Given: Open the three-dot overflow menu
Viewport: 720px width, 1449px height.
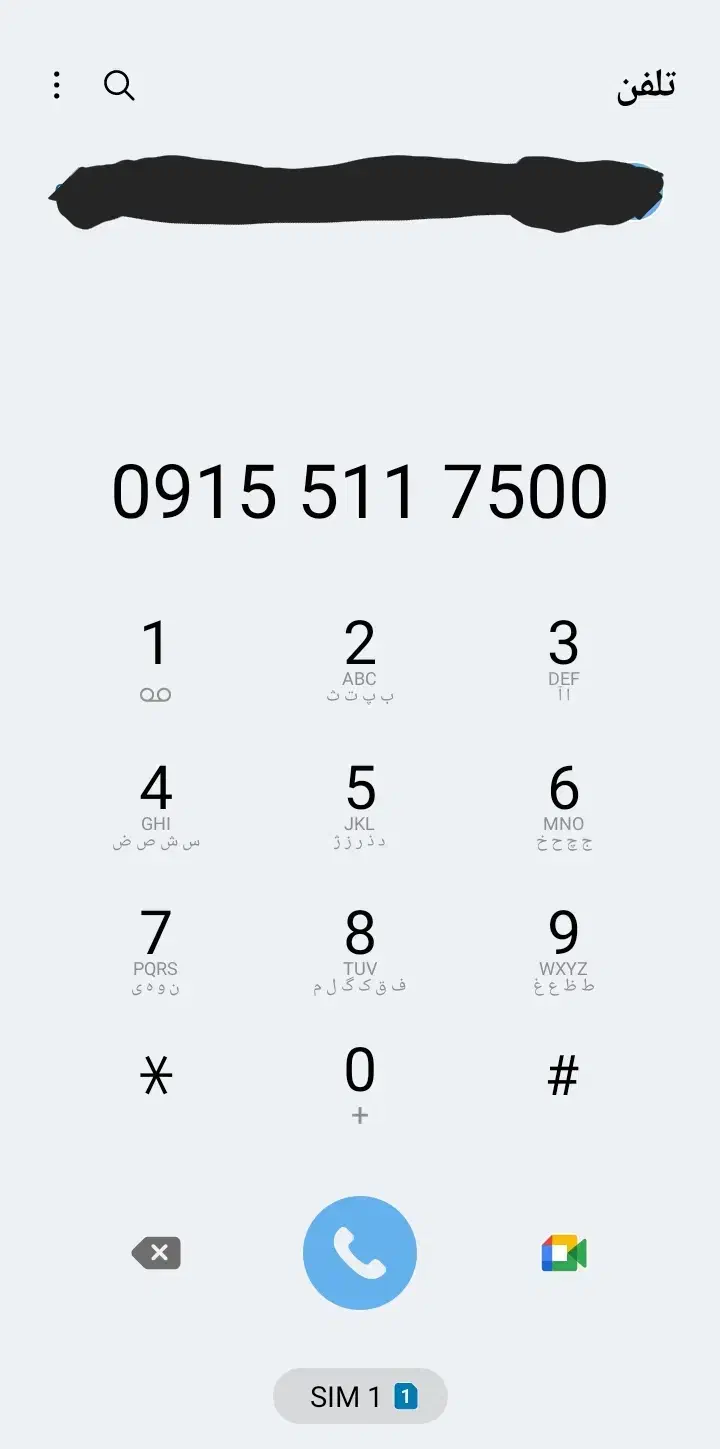Looking at the screenshot, I should [57, 86].
